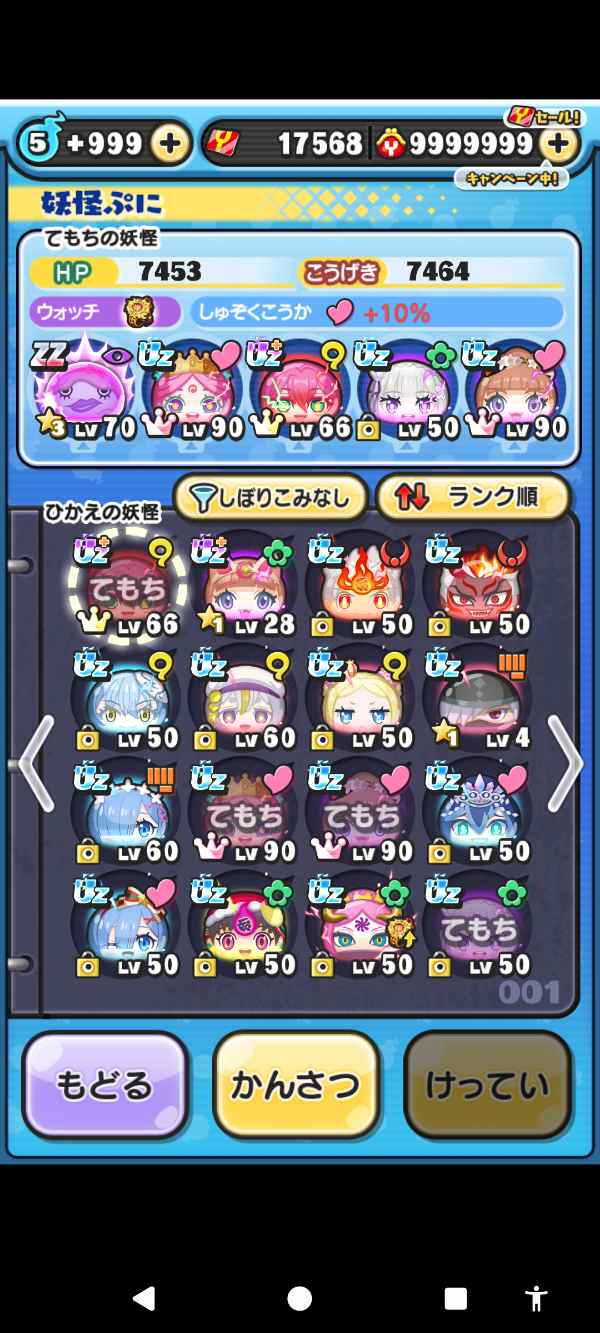This screenshot has width=600, height=1333.
Task: Confirm with the けってい button
Action: 487,1086
